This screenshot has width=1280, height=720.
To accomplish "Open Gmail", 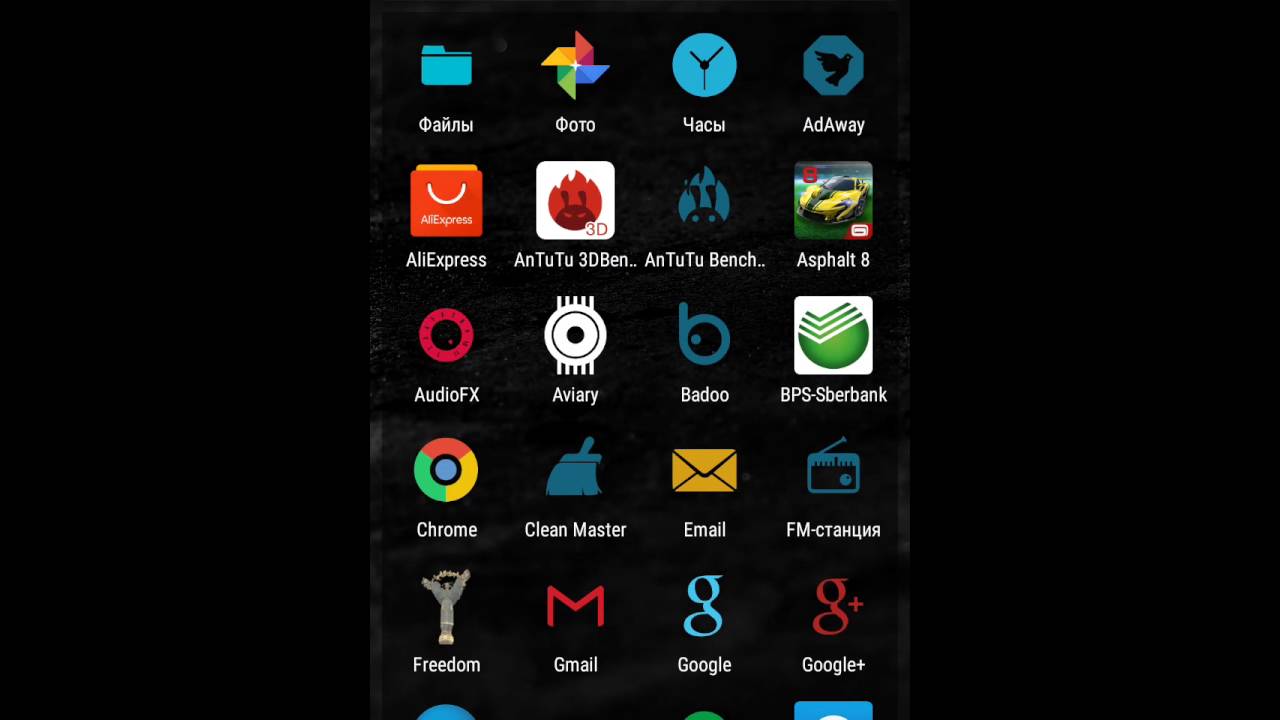I will tap(575, 606).
